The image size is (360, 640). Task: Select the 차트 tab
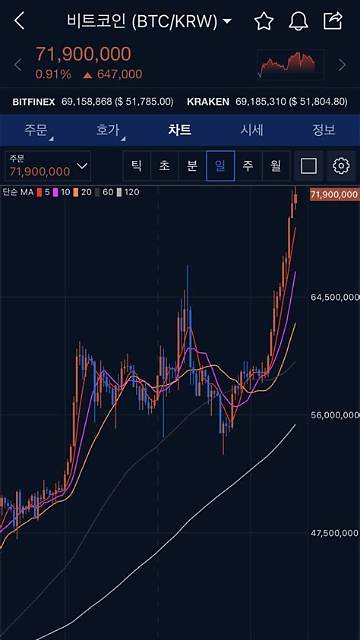[180, 130]
